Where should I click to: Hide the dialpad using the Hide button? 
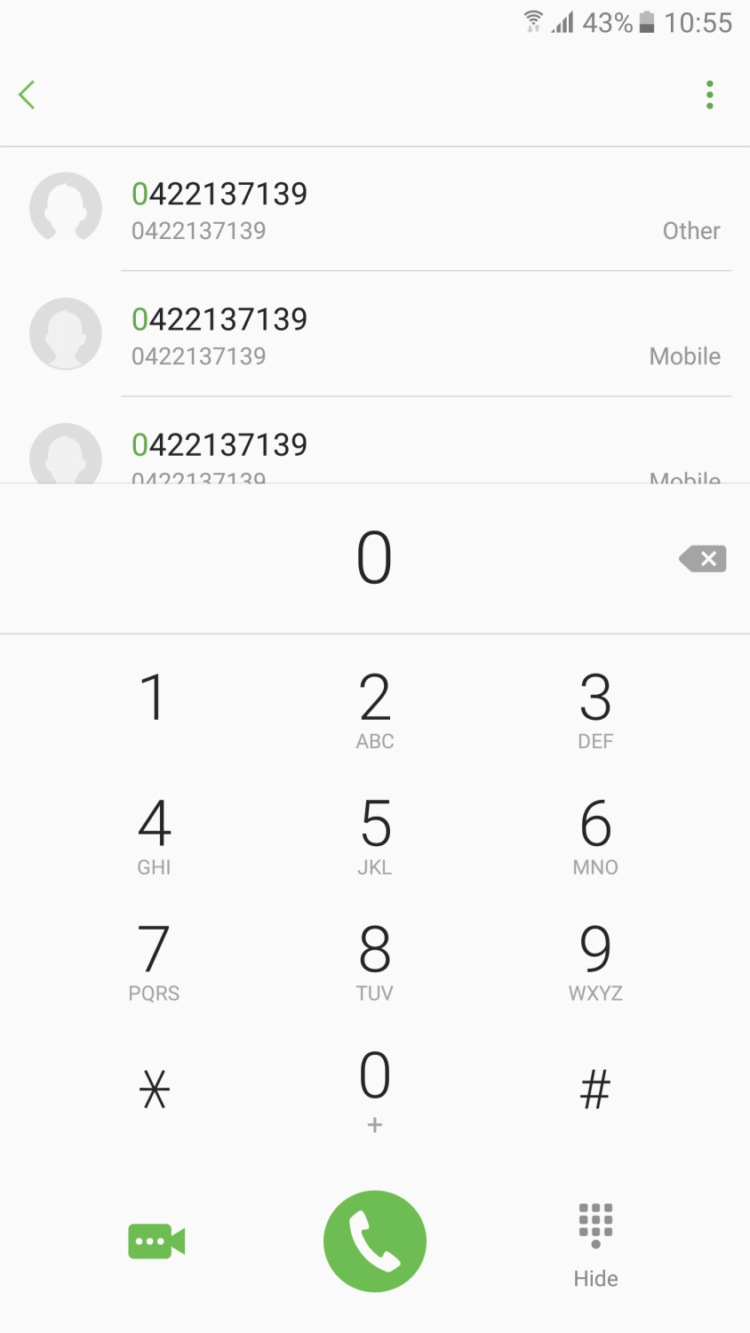click(595, 1240)
